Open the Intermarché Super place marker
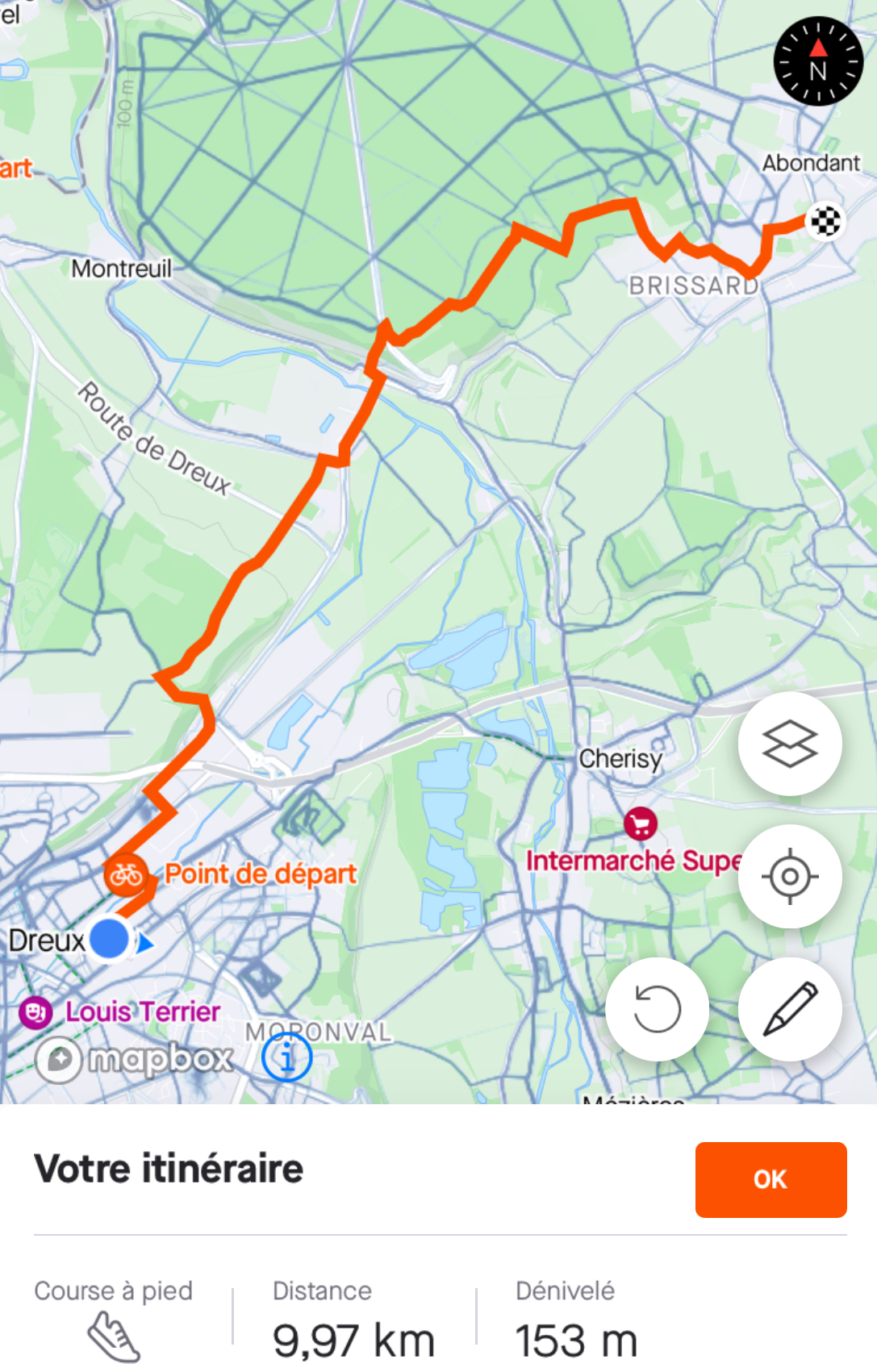Image resolution: width=877 pixels, height=1372 pixels. pyautogui.click(x=641, y=824)
